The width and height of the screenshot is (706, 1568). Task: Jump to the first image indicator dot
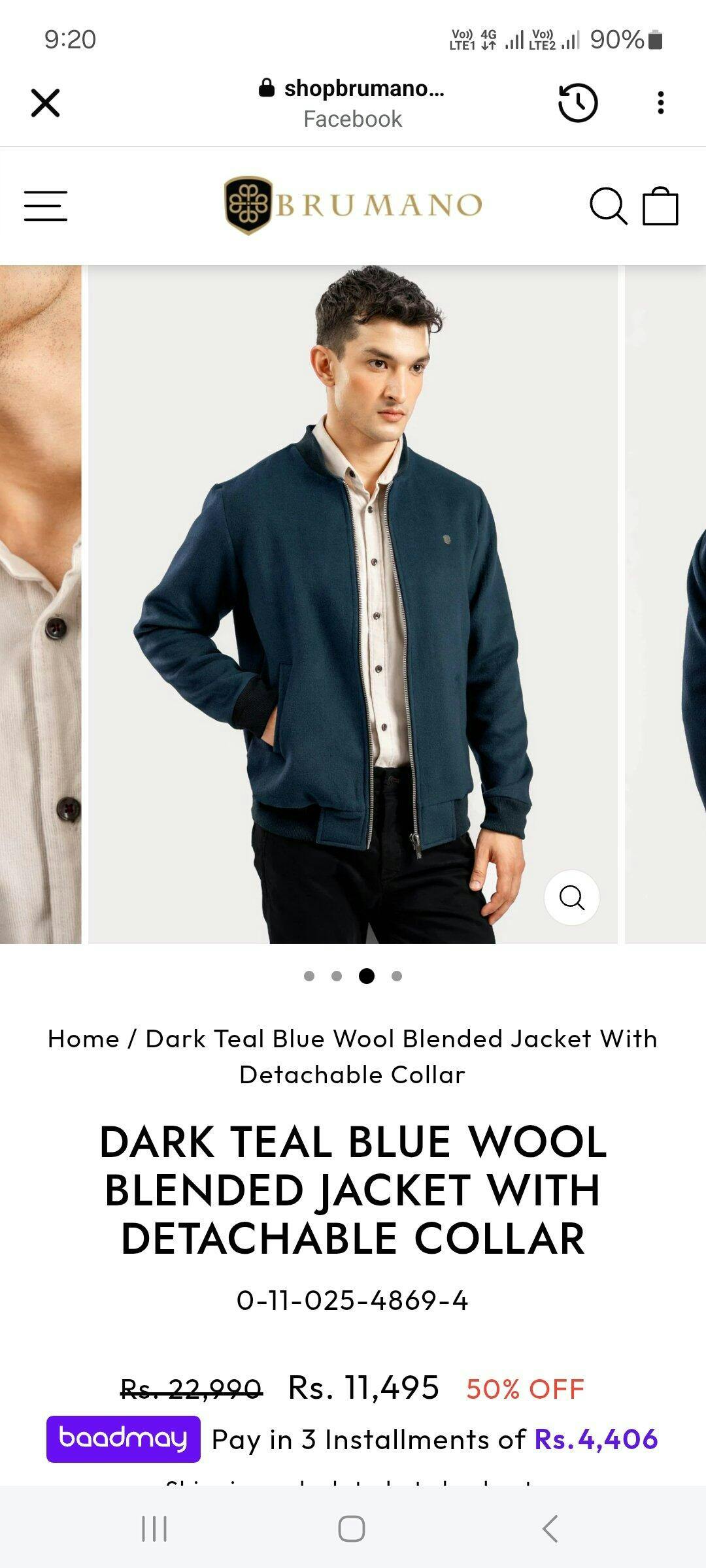coord(309,976)
